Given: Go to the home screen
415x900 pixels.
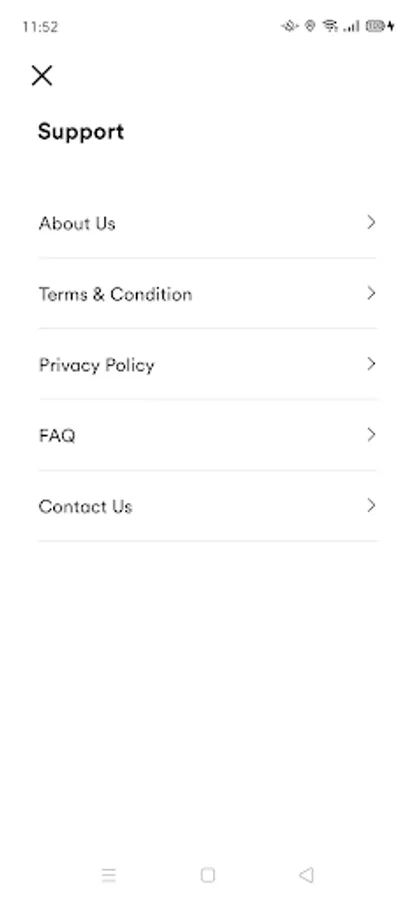Looking at the screenshot, I should tap(208, 875).
